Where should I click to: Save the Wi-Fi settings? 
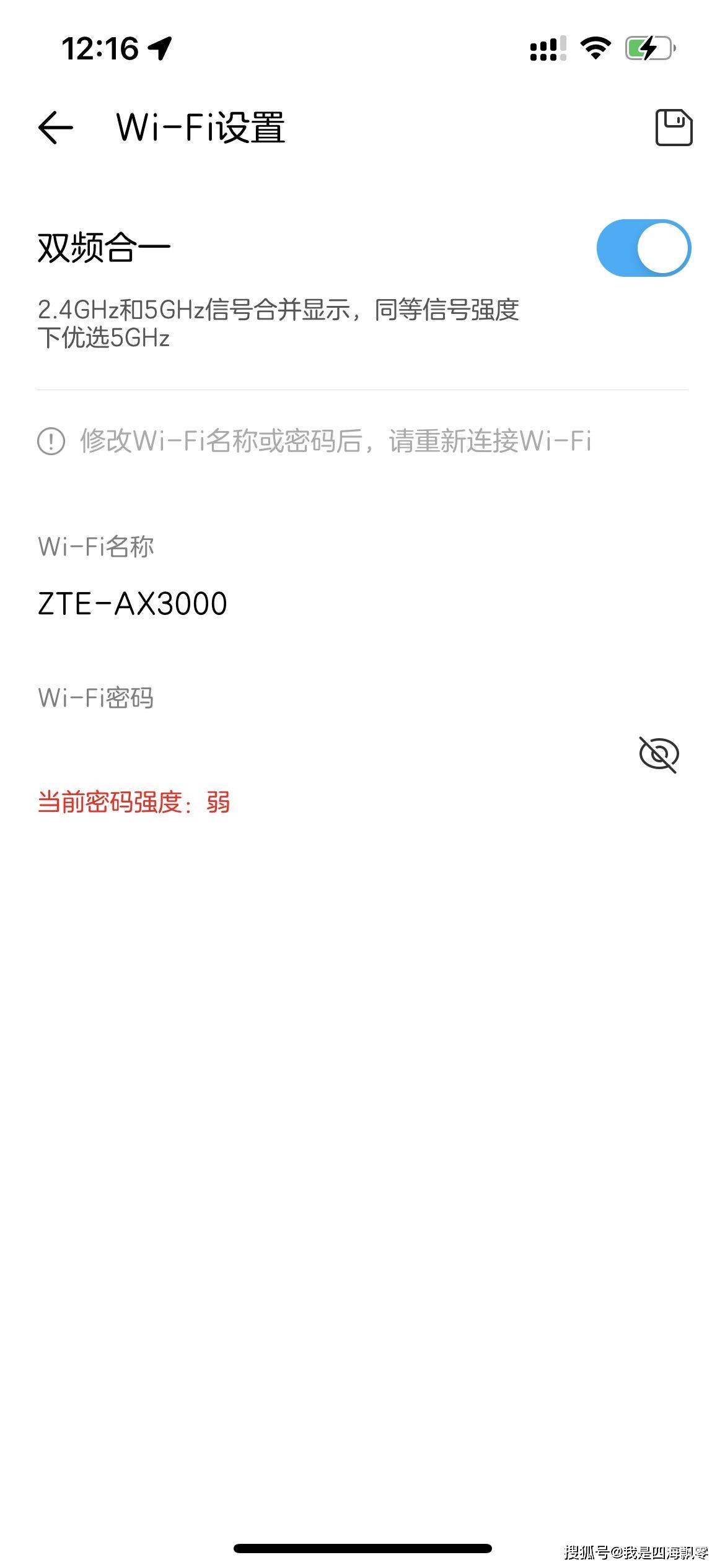[x=674, y=128]
